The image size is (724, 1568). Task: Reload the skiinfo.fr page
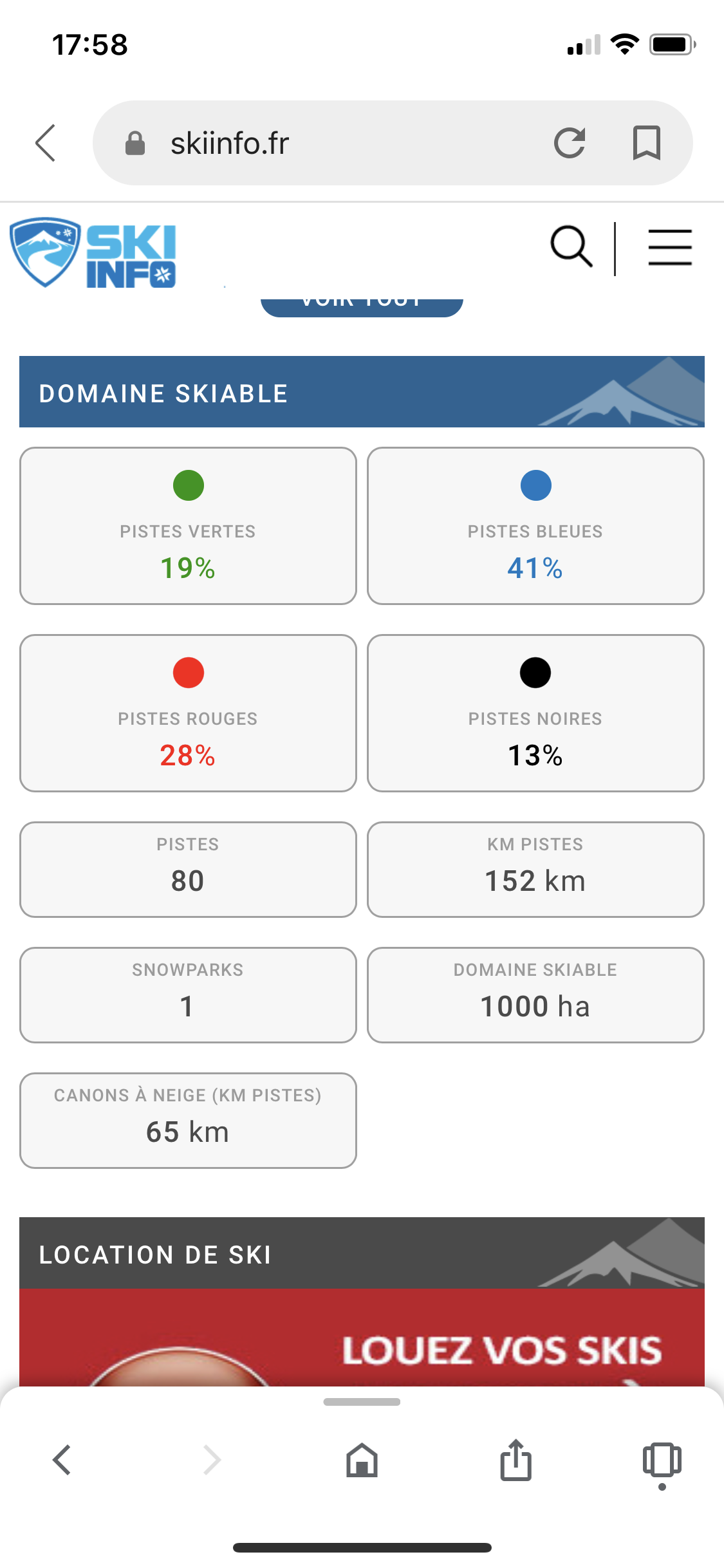[x=570, y=143]
